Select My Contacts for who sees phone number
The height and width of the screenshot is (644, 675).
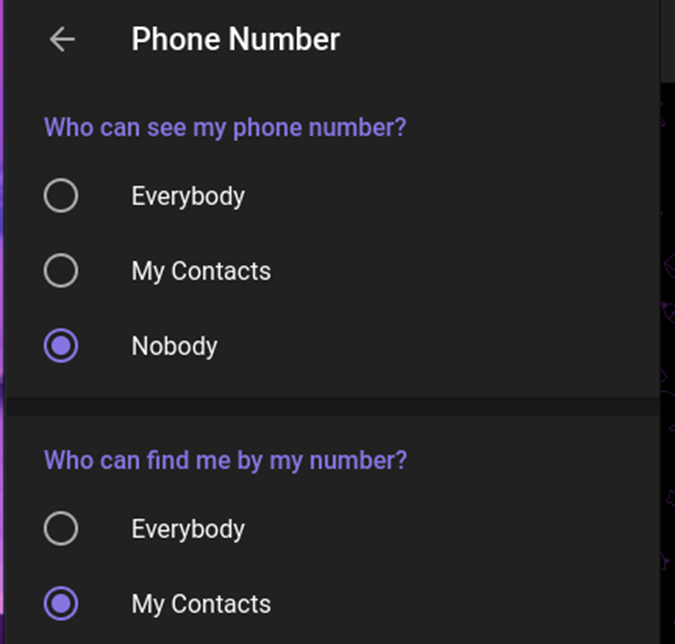click(61, 271)
